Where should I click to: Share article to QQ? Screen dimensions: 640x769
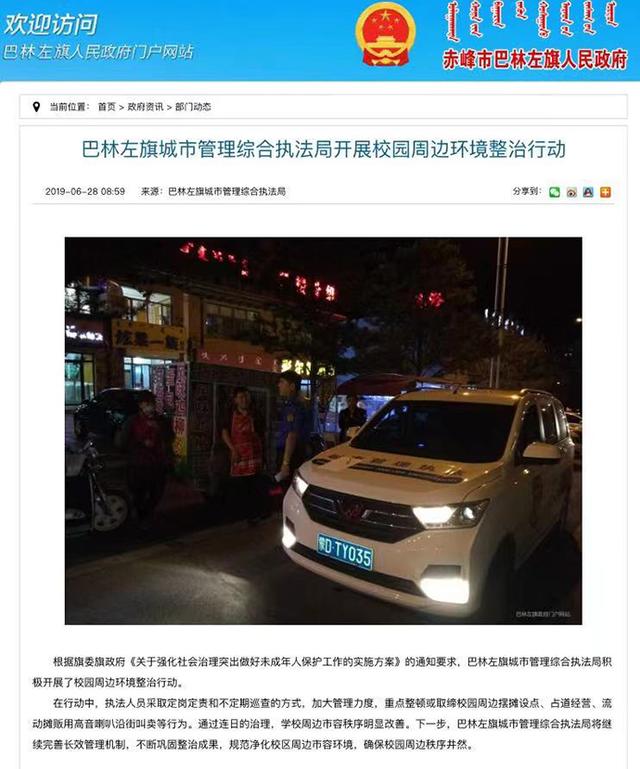coord(588,192)
